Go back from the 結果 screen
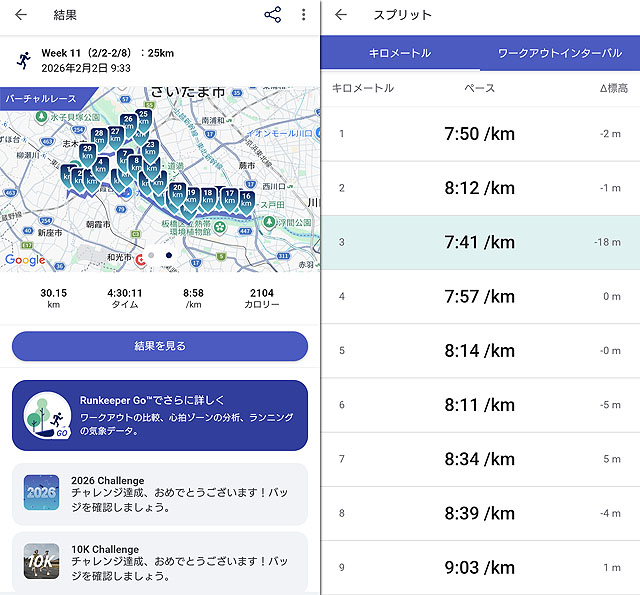This screenshot has width=640, height=595. tap(21, 16)
